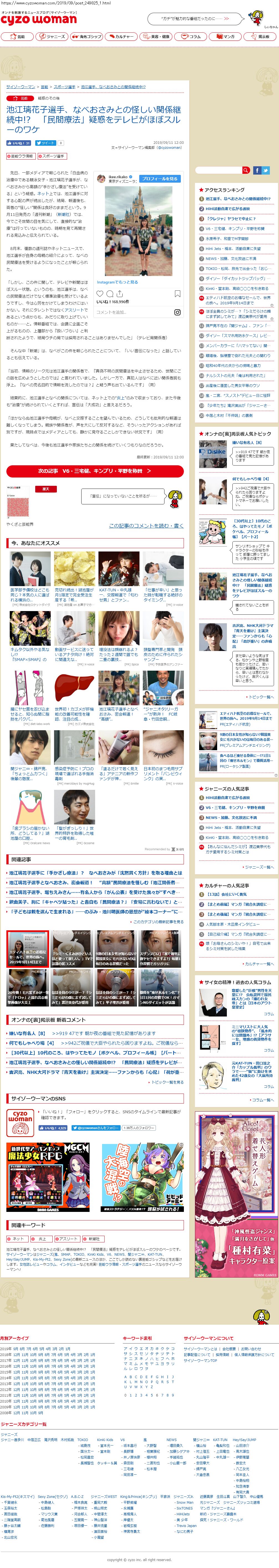The image size is (279, 1568).
Task: View Instagram profile via プロフィールを見る
Action: point(159,179)
